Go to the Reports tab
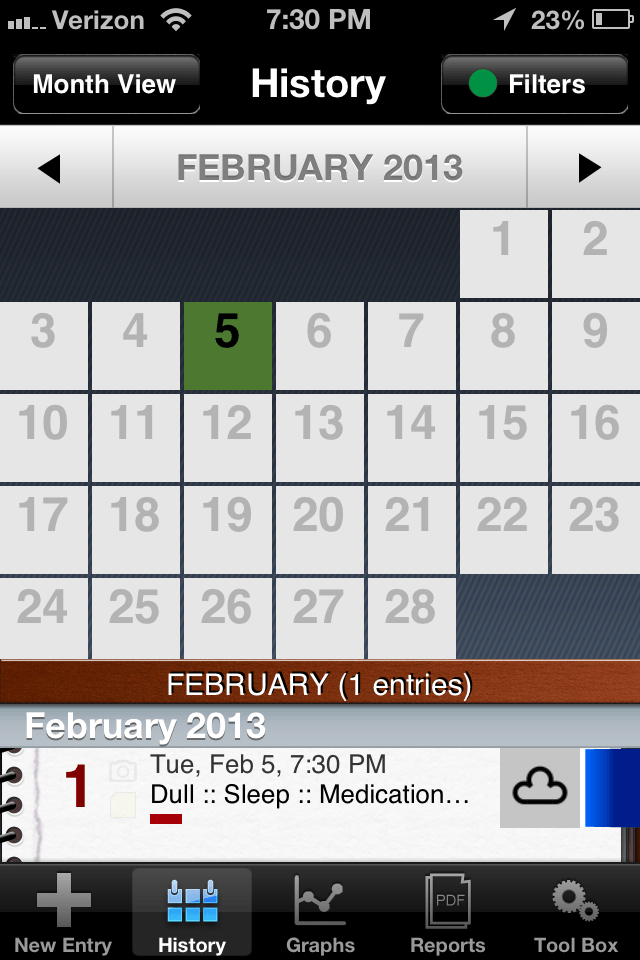 [x=447, y=912]
